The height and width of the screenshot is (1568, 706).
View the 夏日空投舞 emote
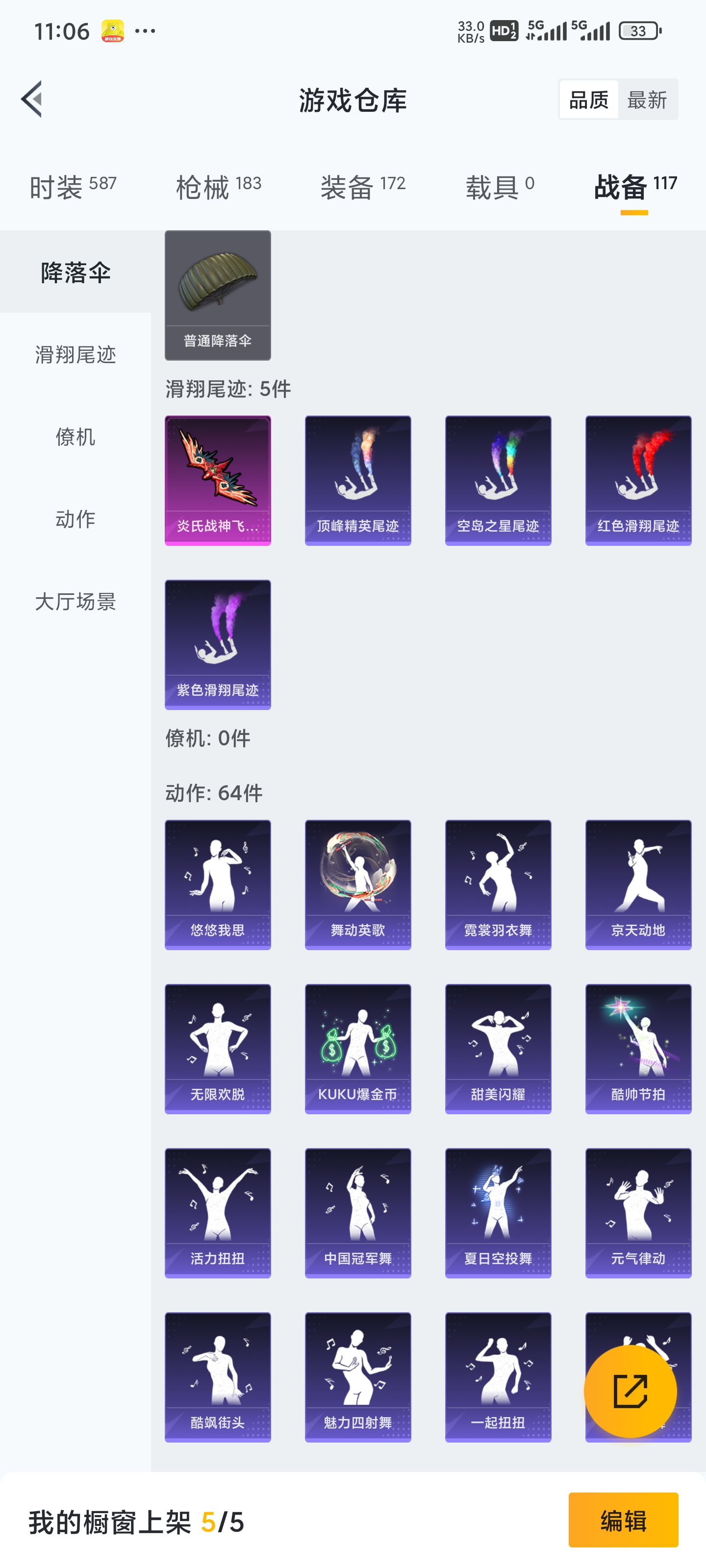pyautogui.click(x=498, y=1213)
